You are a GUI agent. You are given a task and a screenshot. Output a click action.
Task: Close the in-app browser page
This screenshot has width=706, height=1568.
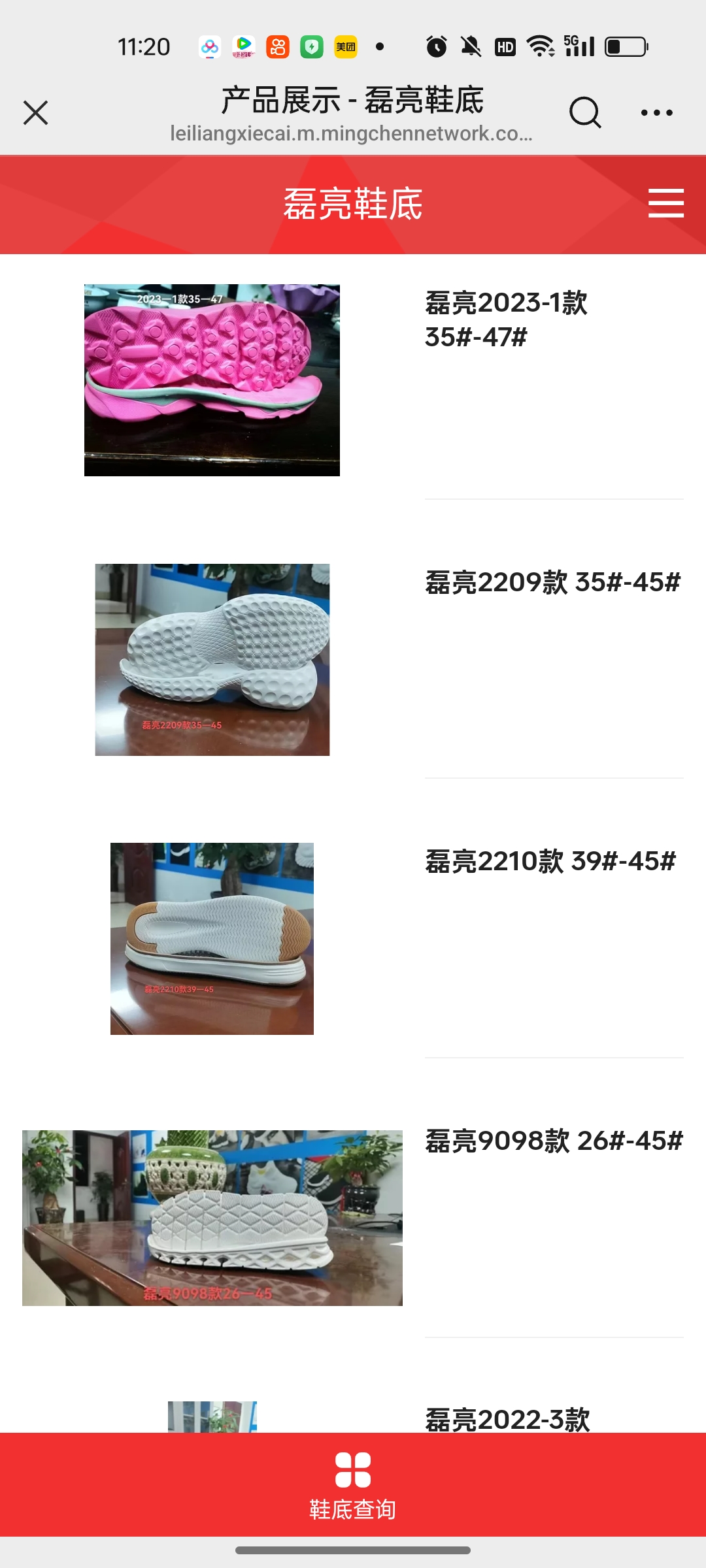coord(36,112)
